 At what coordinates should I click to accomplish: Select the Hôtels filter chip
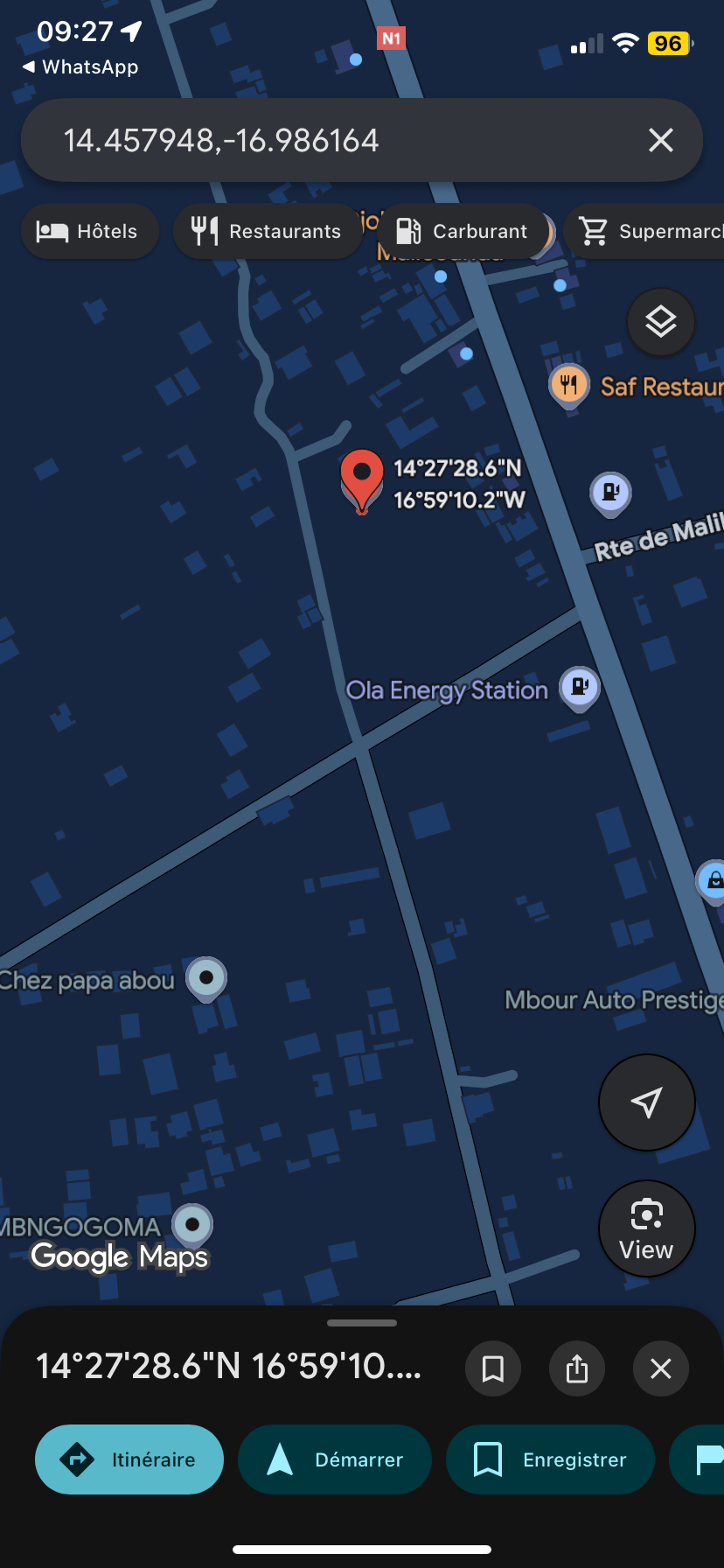point(89,231)
